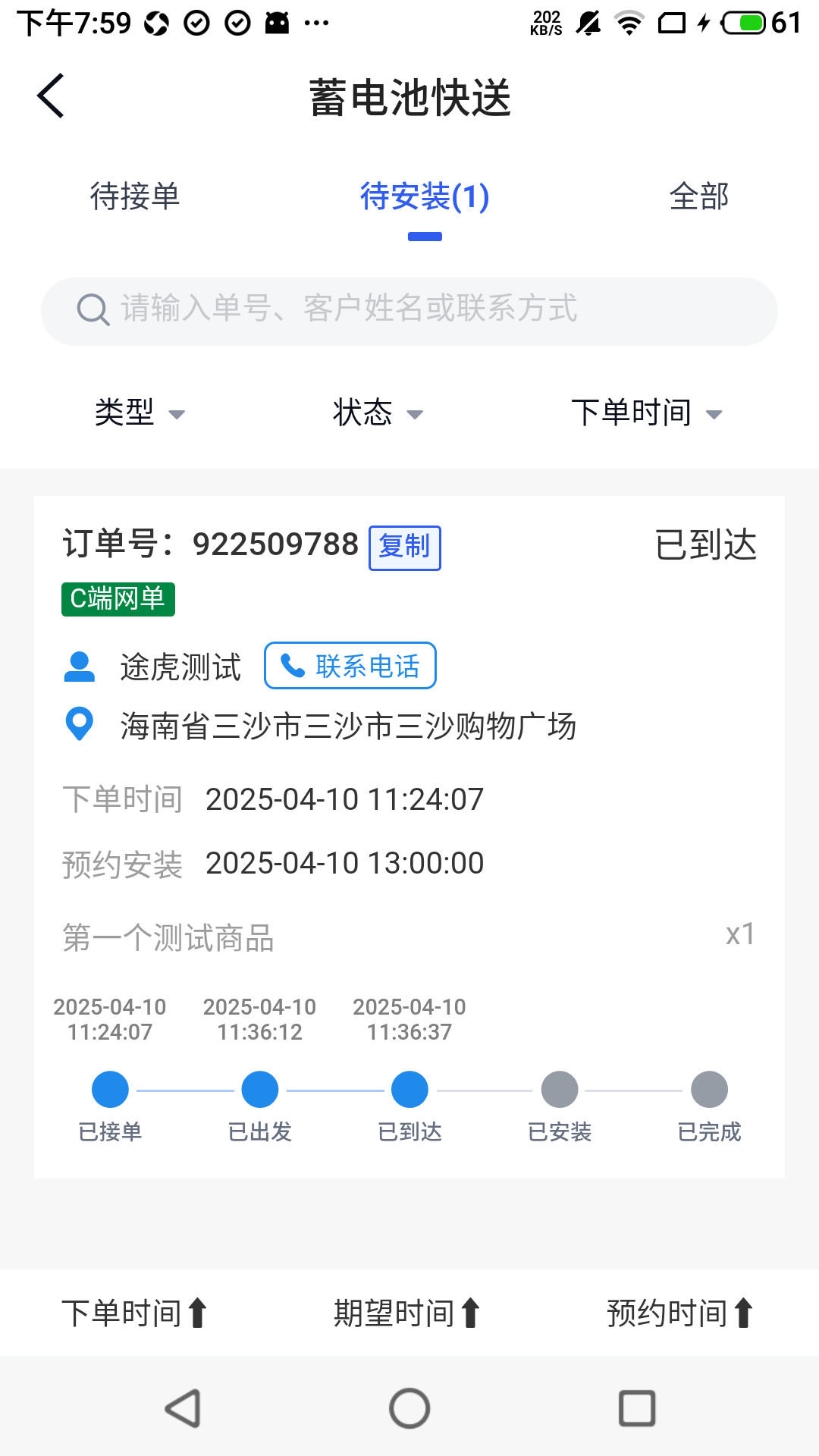
Task: Tap the 联系电话 contact button
Action: (349, 665)
